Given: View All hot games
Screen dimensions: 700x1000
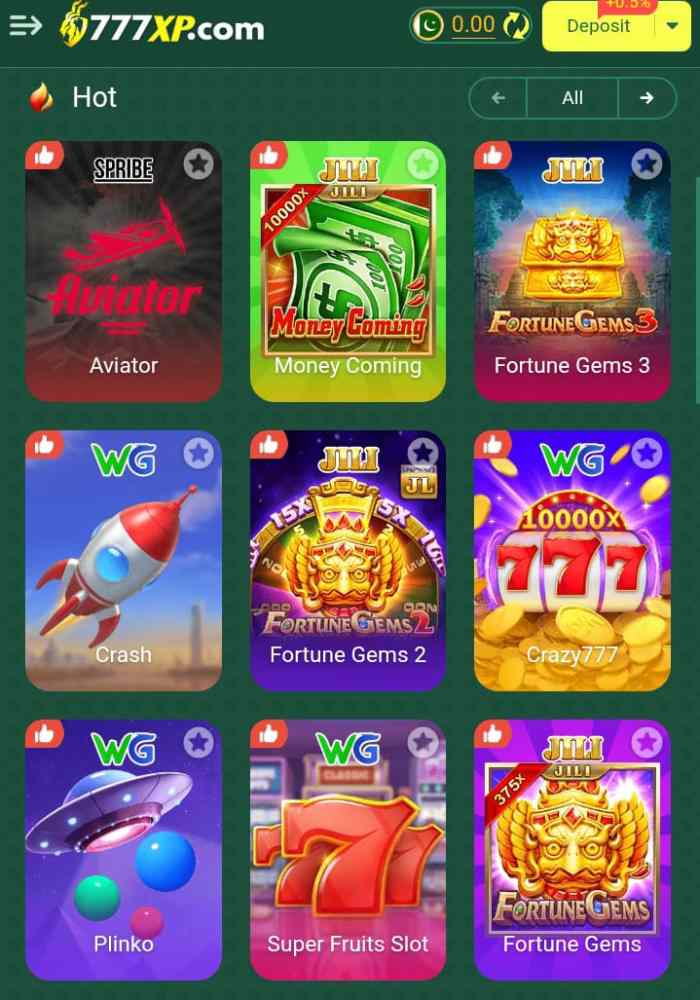Looking at the screenshot, I should [572, 98].
